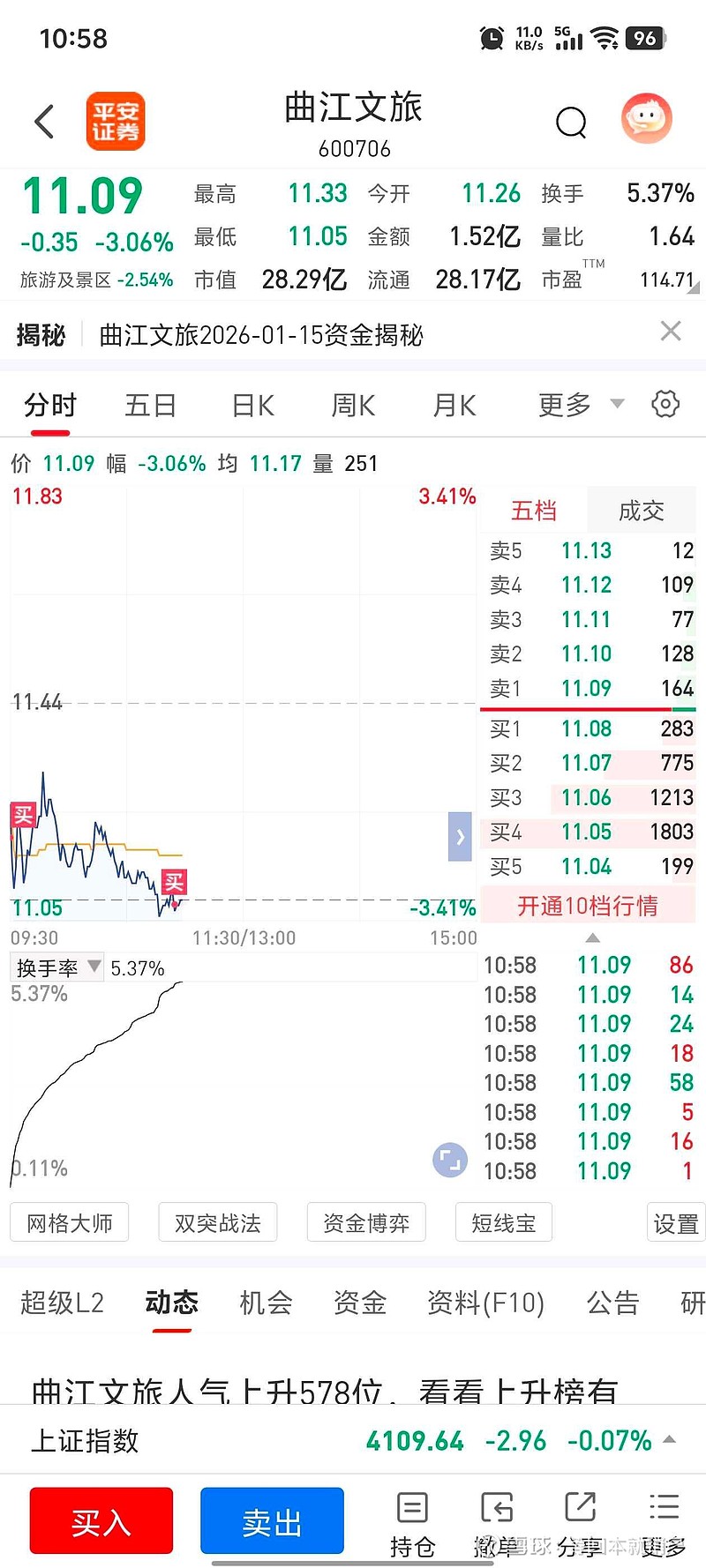Open the 网格大师 tool
This screenshot has width=706, height=1568.
click(70, 1223)
